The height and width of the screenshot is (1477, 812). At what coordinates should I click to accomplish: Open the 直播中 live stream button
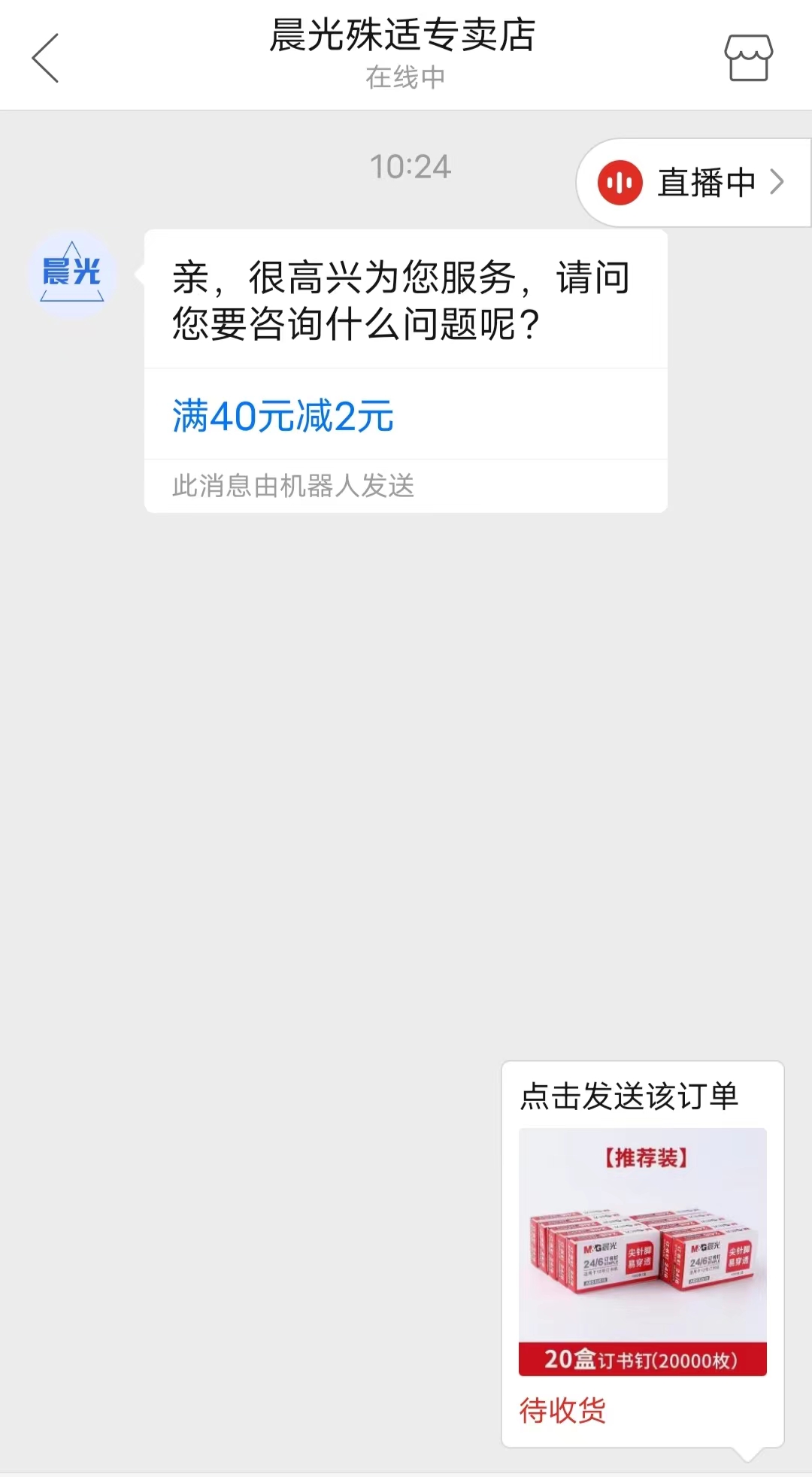[x=693, y=183]
